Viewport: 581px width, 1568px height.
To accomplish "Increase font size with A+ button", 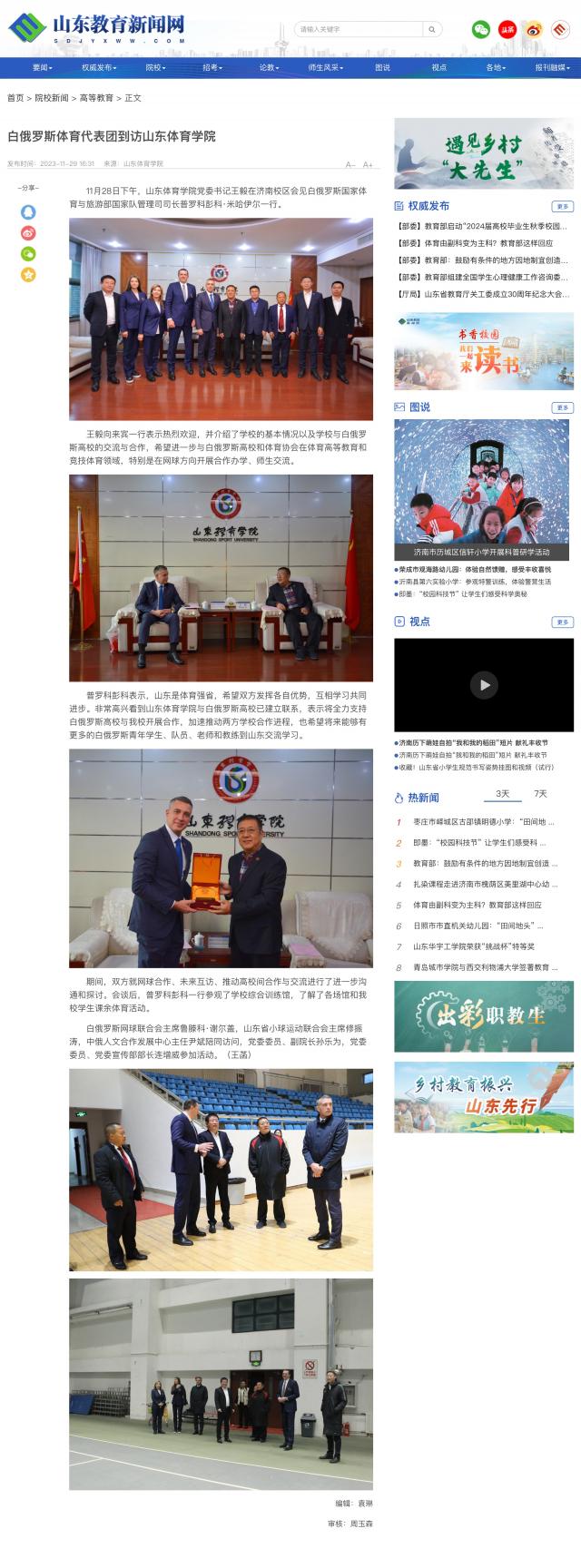I will coord(368,164).
